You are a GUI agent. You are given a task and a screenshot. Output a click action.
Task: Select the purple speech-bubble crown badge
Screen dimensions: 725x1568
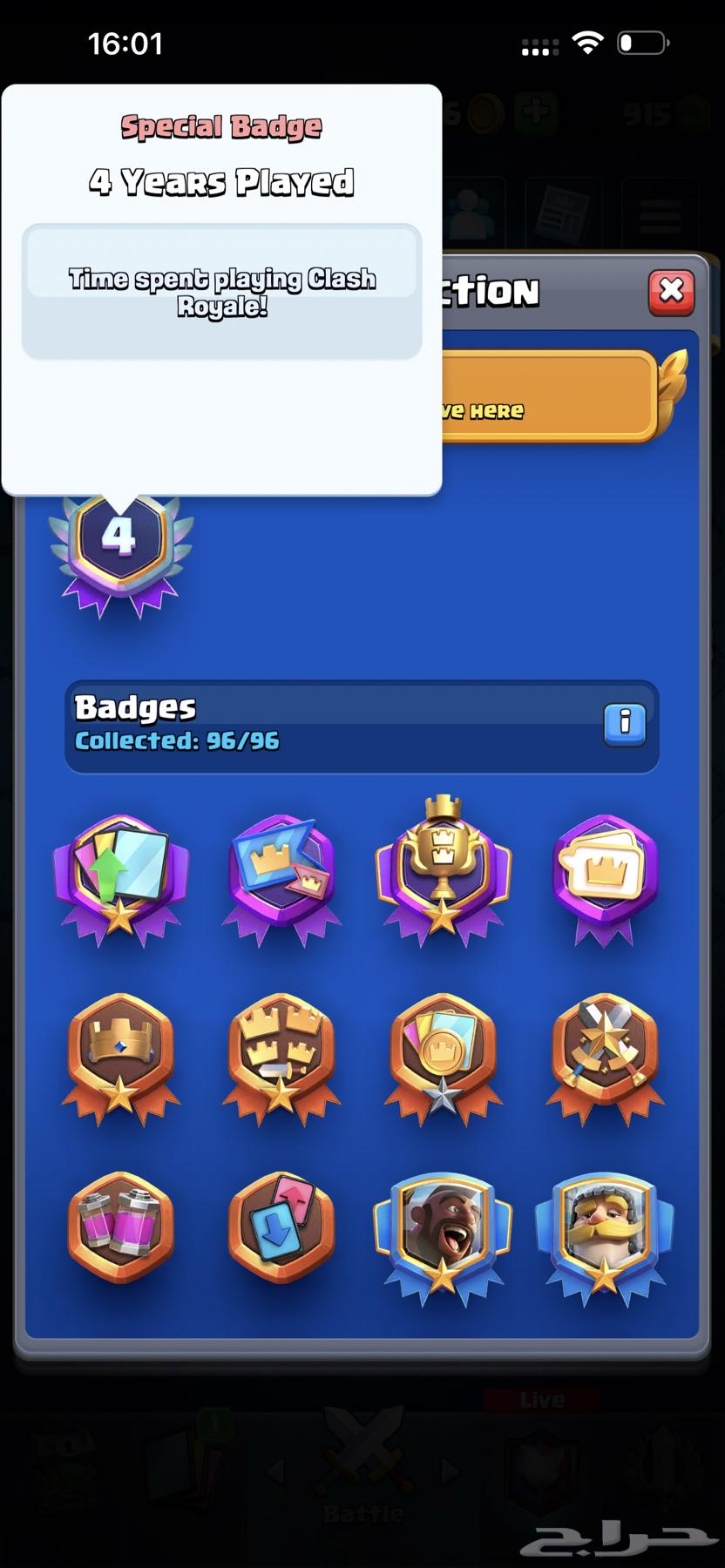point(604,874)
